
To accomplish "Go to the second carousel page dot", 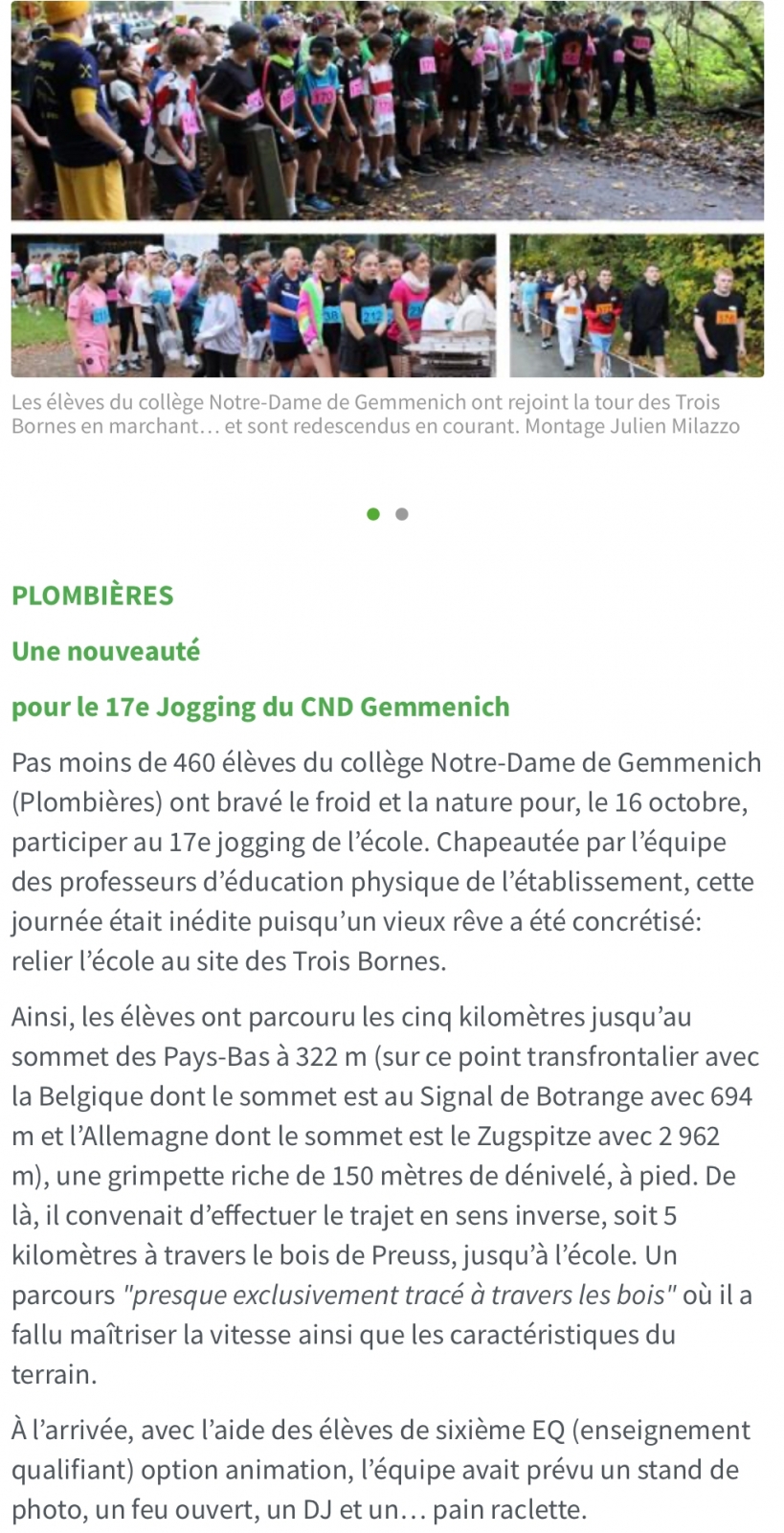I will tap(402, 514).
